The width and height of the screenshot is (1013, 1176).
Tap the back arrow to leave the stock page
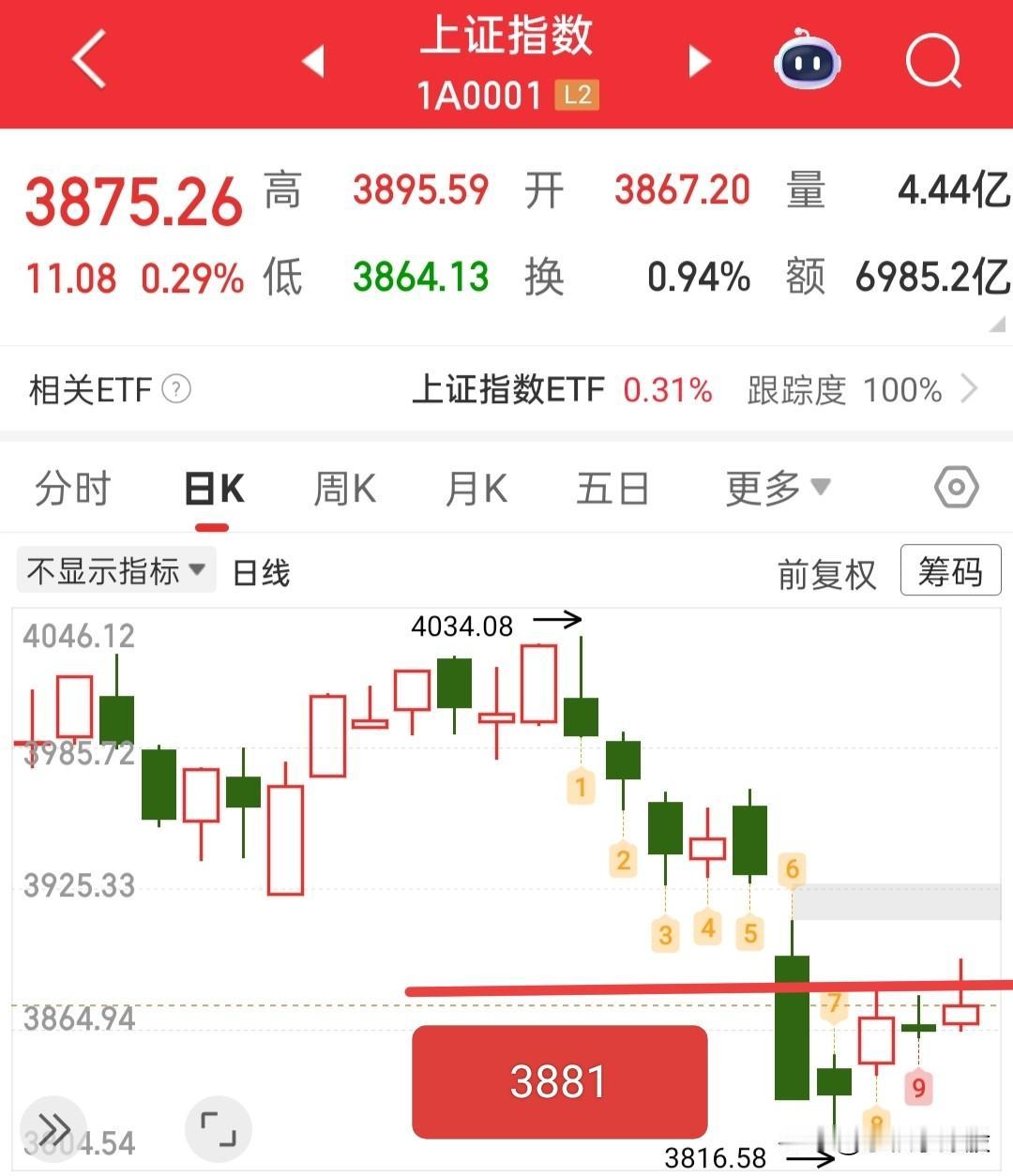pos(86,60)
